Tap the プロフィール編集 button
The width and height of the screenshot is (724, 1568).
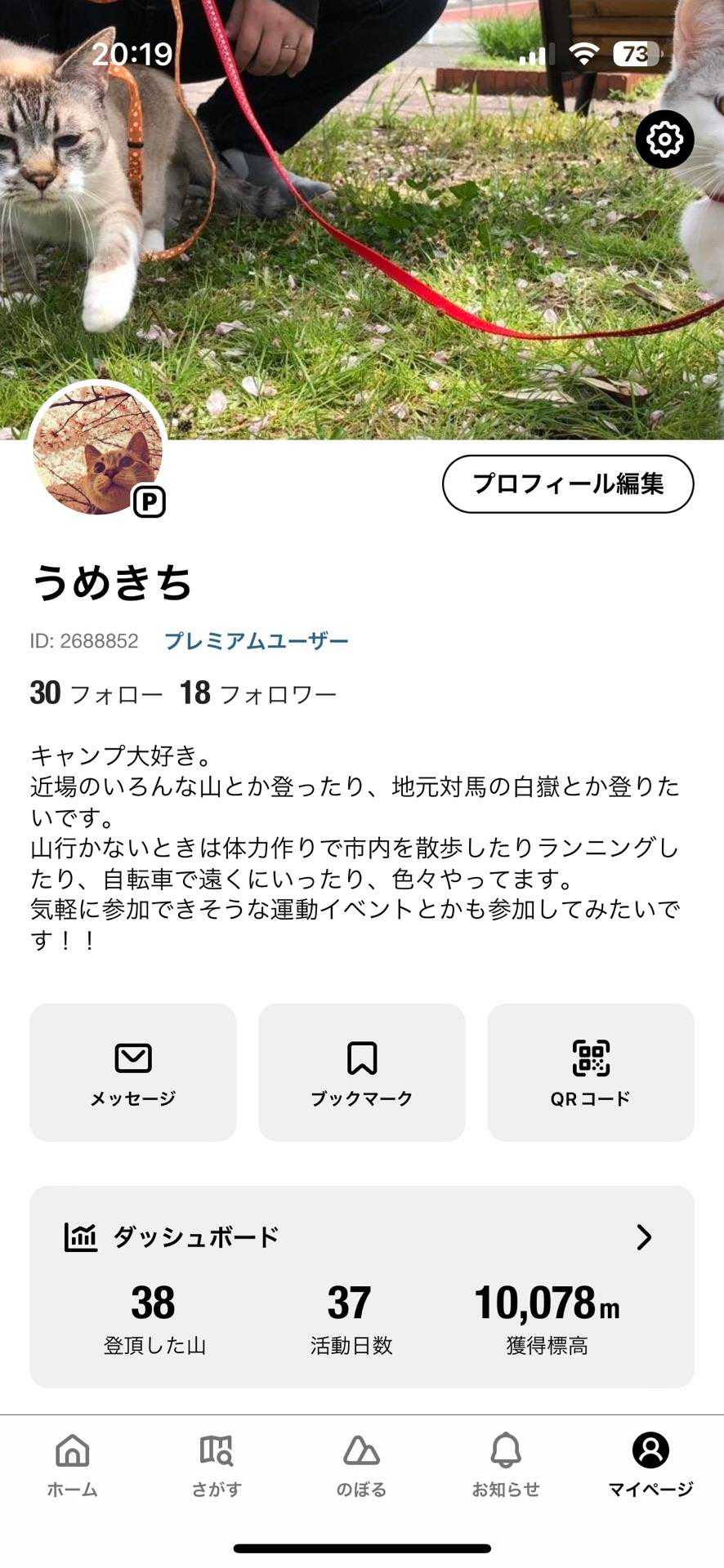click(568, 484)
